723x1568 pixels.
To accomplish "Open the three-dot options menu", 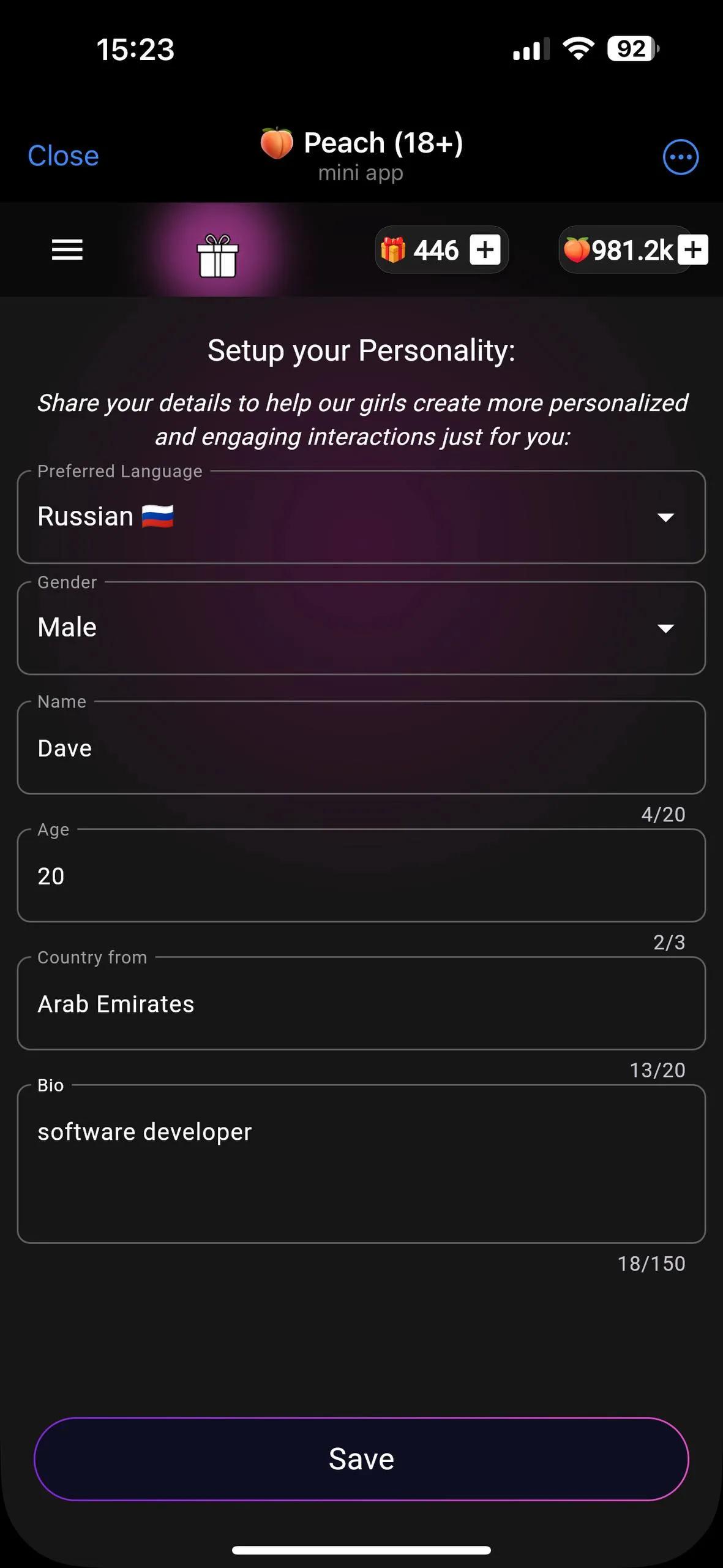I will tap(680, 157).
